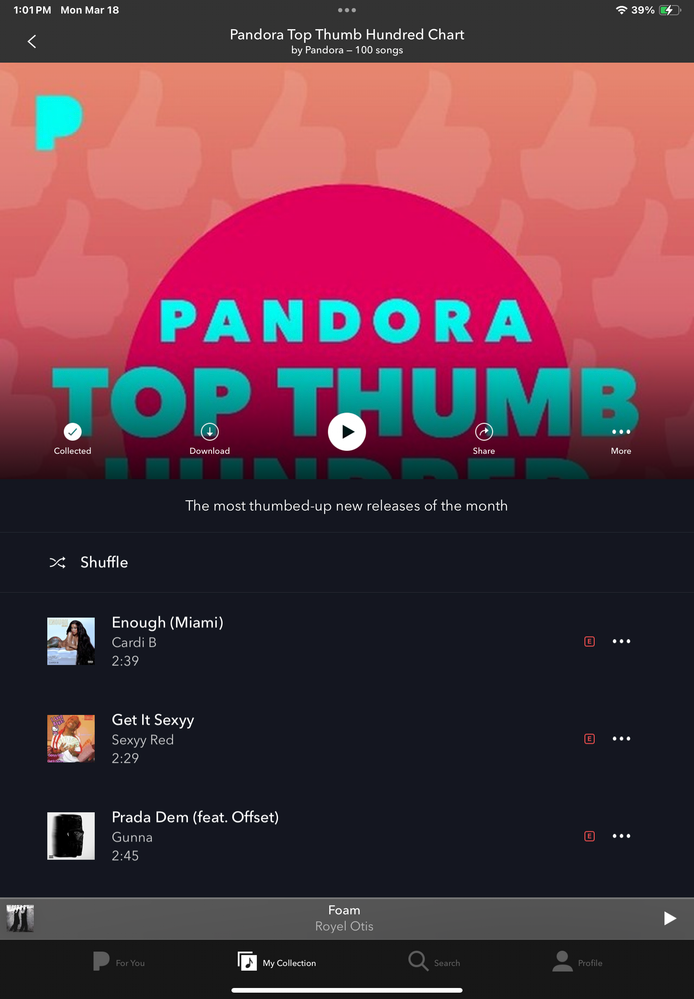The height and width of the screenshot is (999, 694).
Task: Open options for Get It Sexyy
Action: pos(621,739)
